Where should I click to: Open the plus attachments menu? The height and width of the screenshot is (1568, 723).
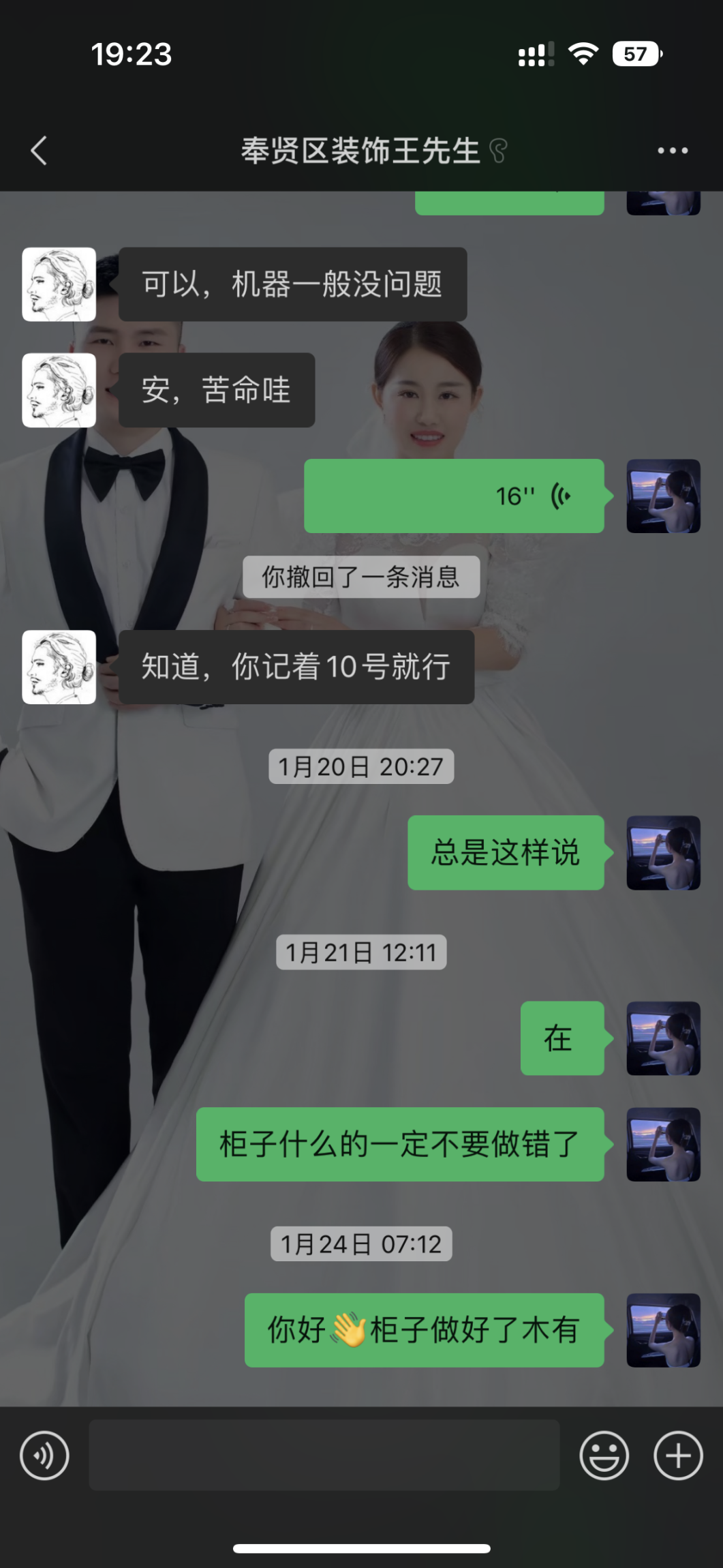pyautogui.click(x=678, y=1456)
